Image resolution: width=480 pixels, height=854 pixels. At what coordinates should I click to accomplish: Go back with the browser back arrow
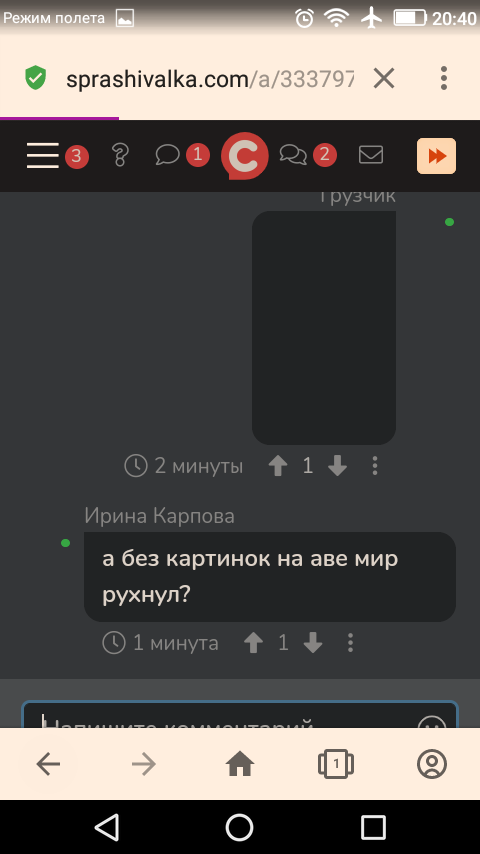coord(48,765)
